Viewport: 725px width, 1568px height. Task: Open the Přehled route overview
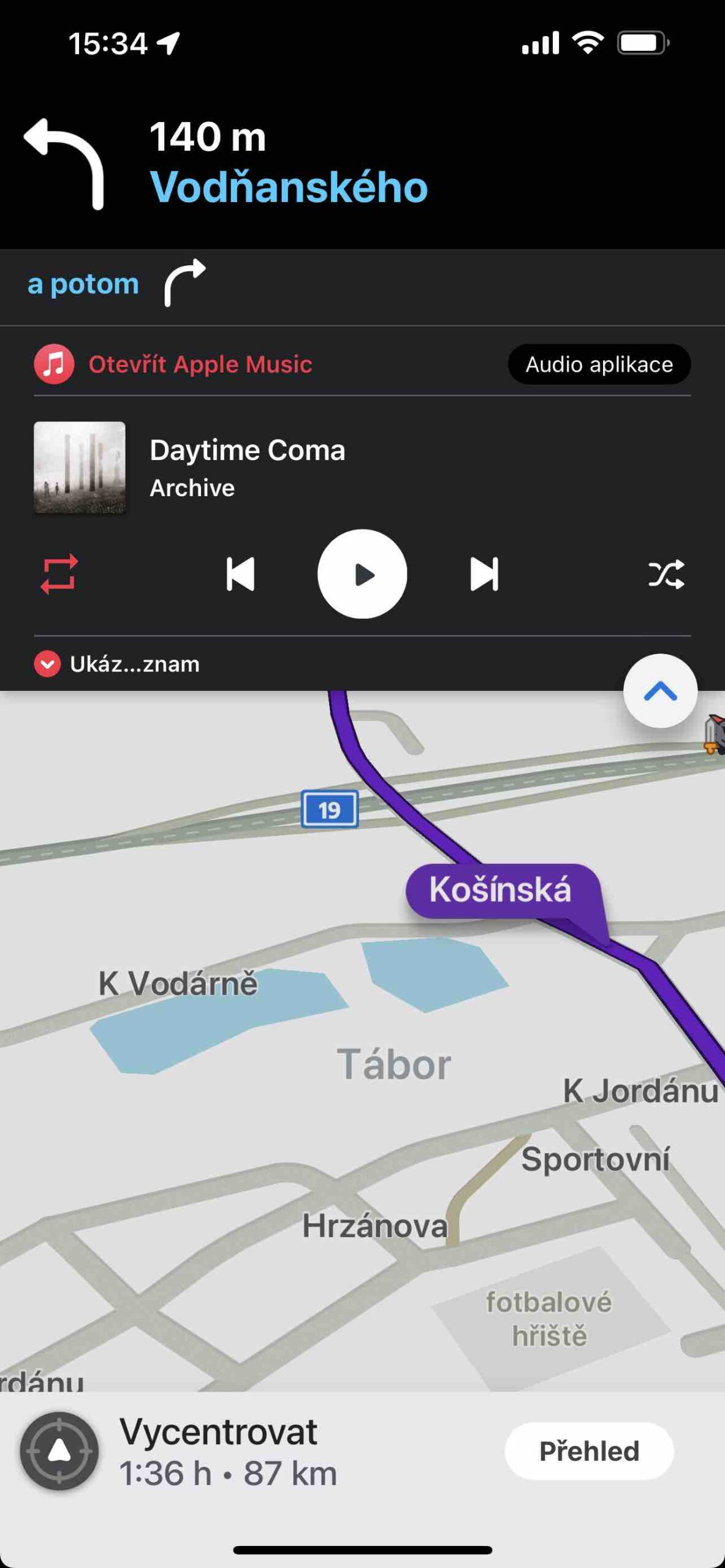589,1451
